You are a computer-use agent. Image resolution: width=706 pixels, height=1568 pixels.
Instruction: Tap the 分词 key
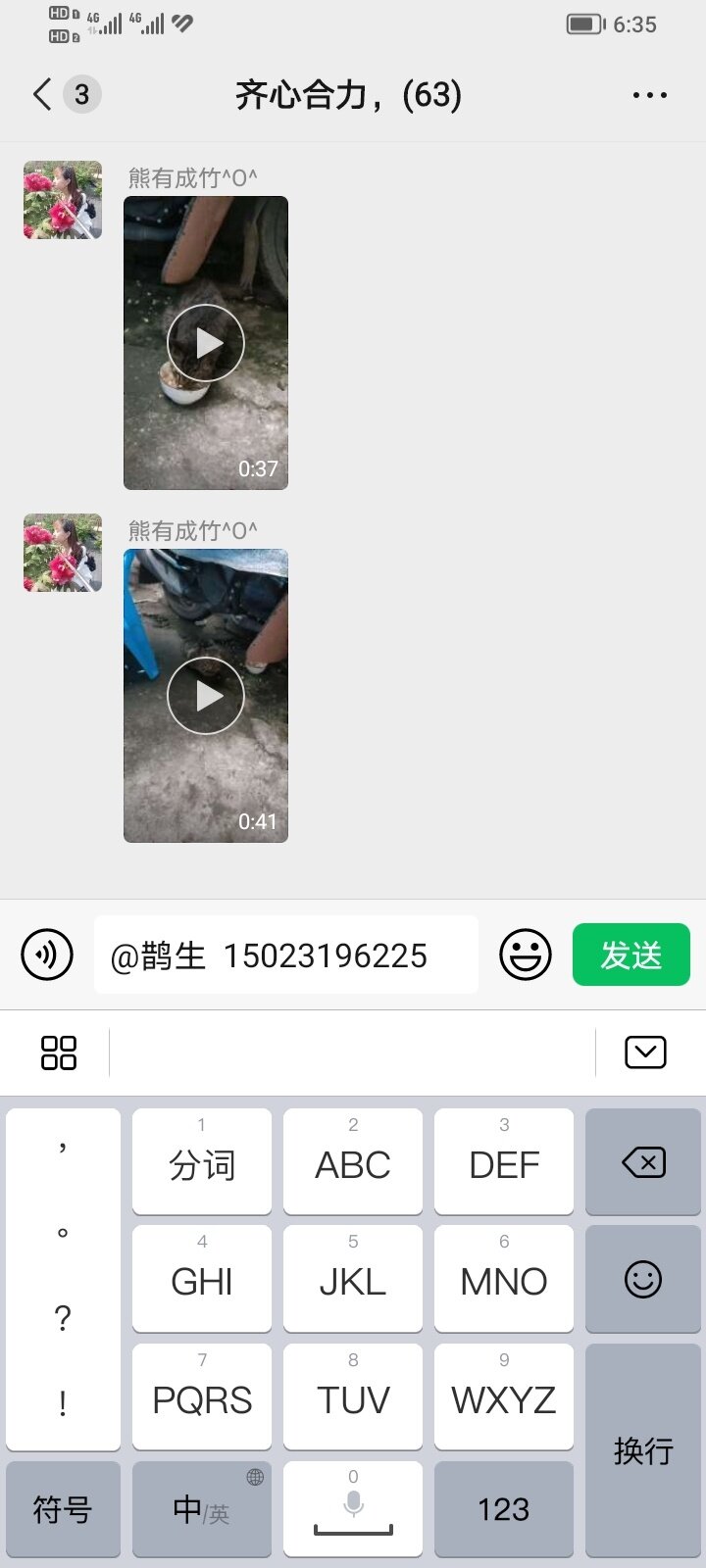202,1163
